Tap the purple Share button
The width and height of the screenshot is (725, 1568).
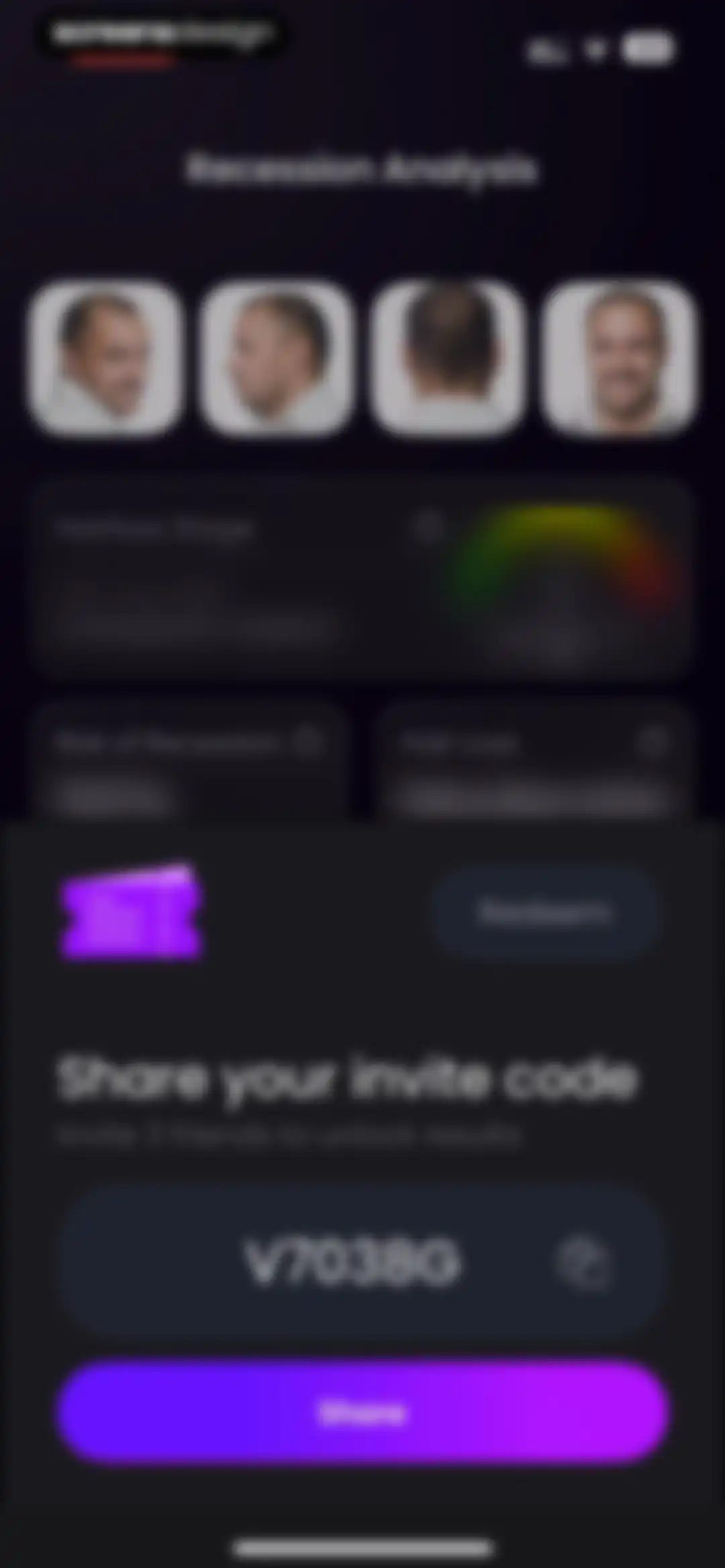tap(362, 1412)
